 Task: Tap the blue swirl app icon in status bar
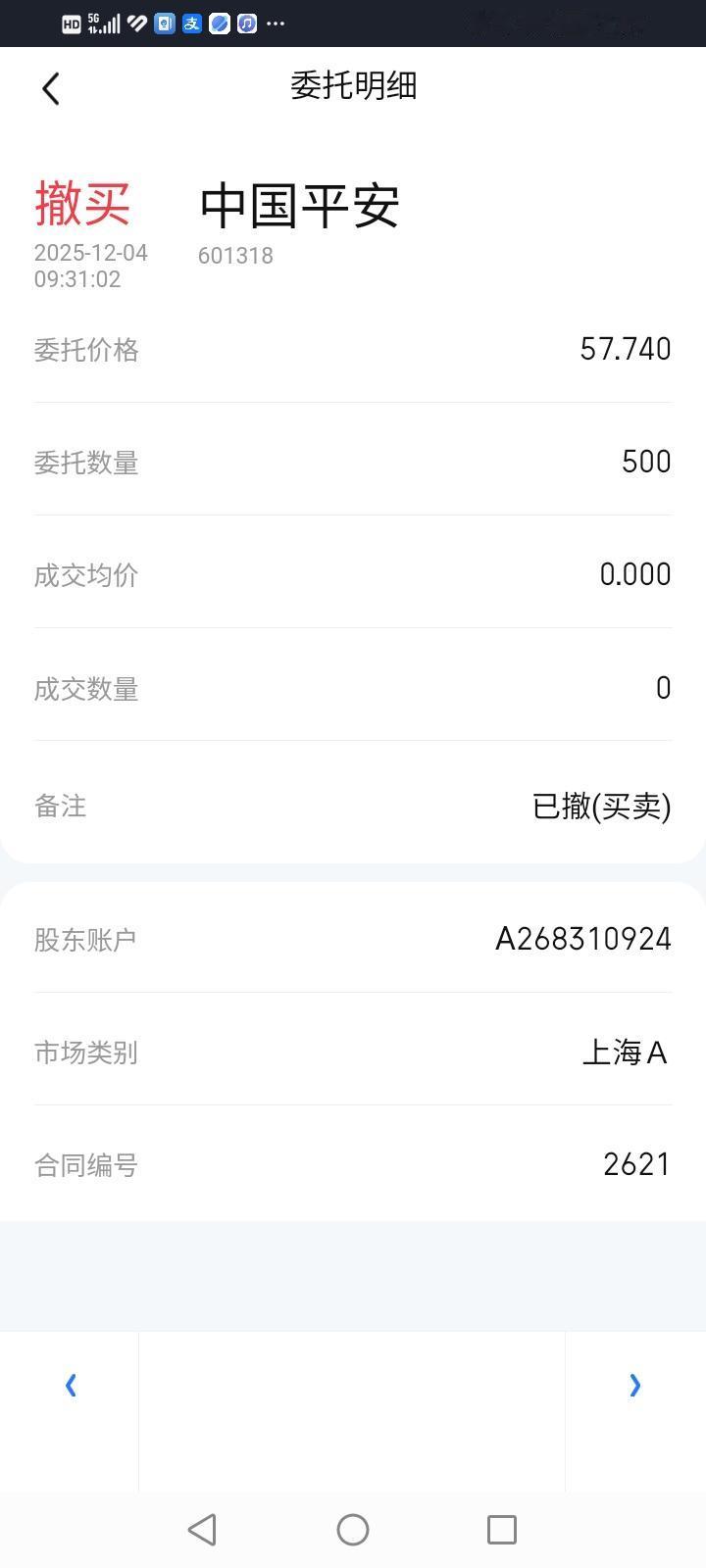[x=220, y=24]
